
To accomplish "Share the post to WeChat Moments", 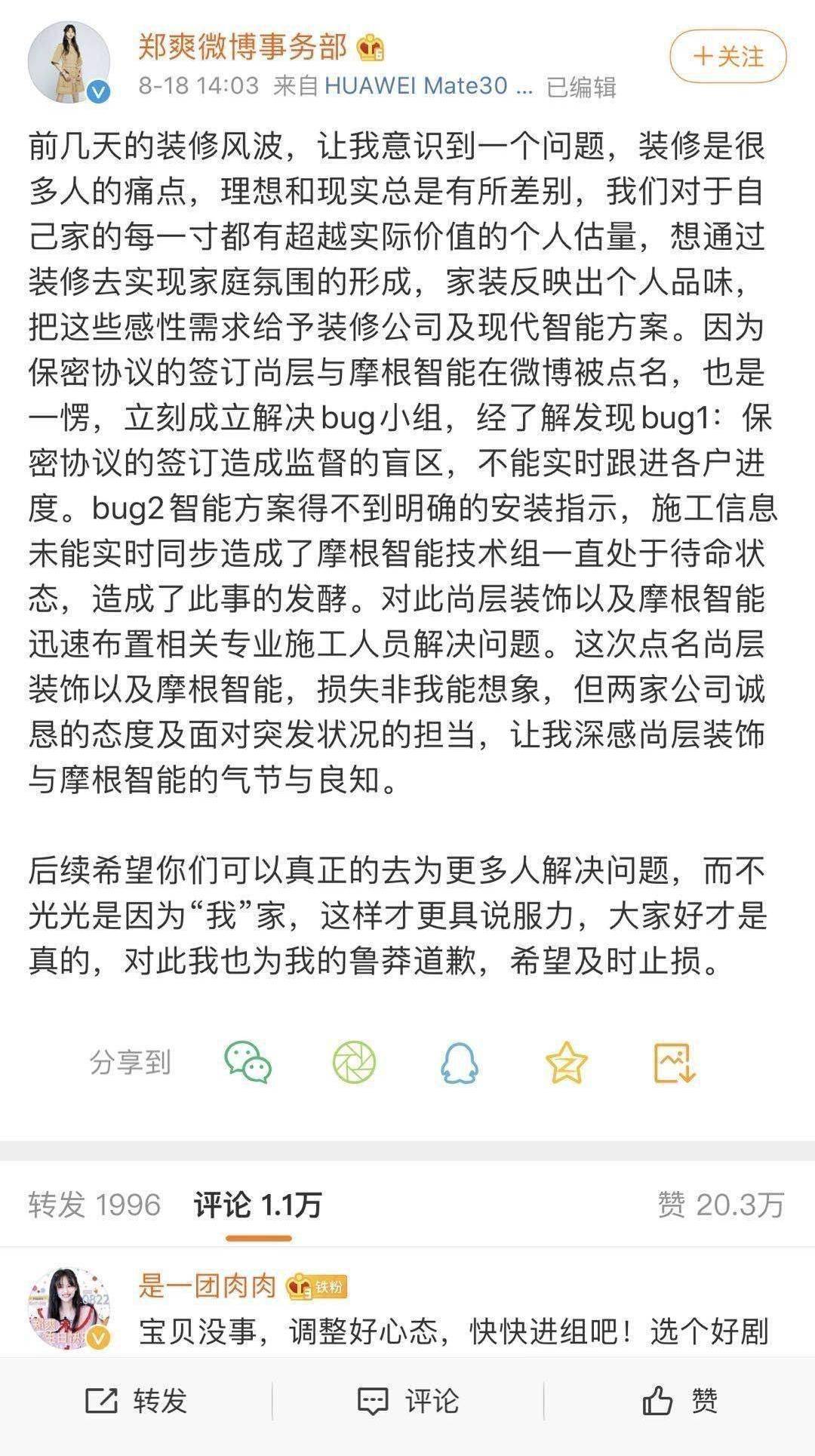I will tap(354, 1063).
